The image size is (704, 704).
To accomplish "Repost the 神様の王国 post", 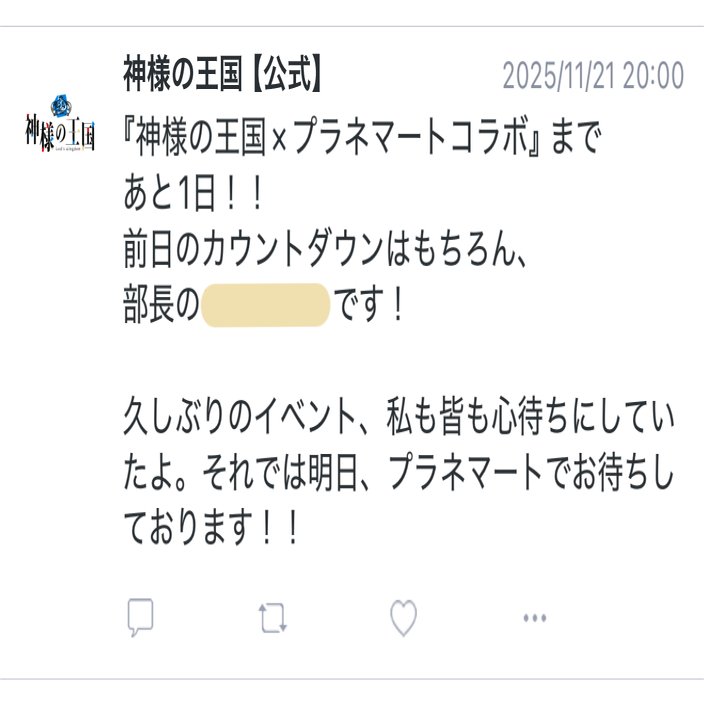I will (x=272, y=619).
